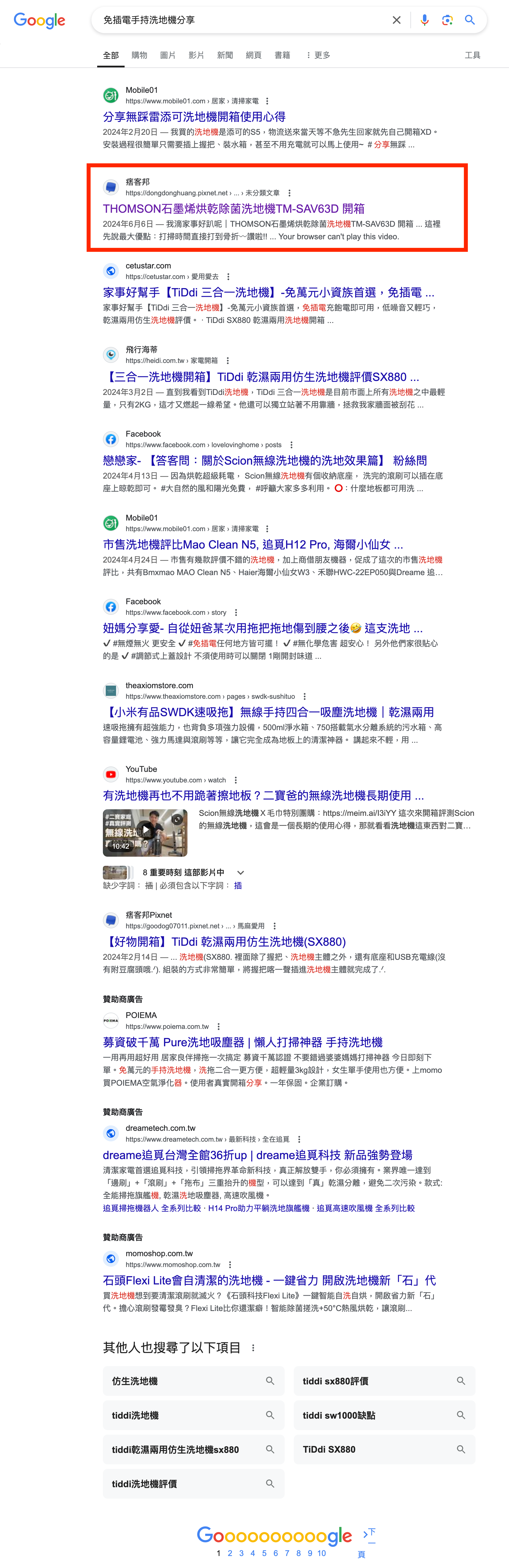The image size is (509, 1568).
Task: Start a voice search with microphone
Action: pyautogui.click(x=424, y=20)
